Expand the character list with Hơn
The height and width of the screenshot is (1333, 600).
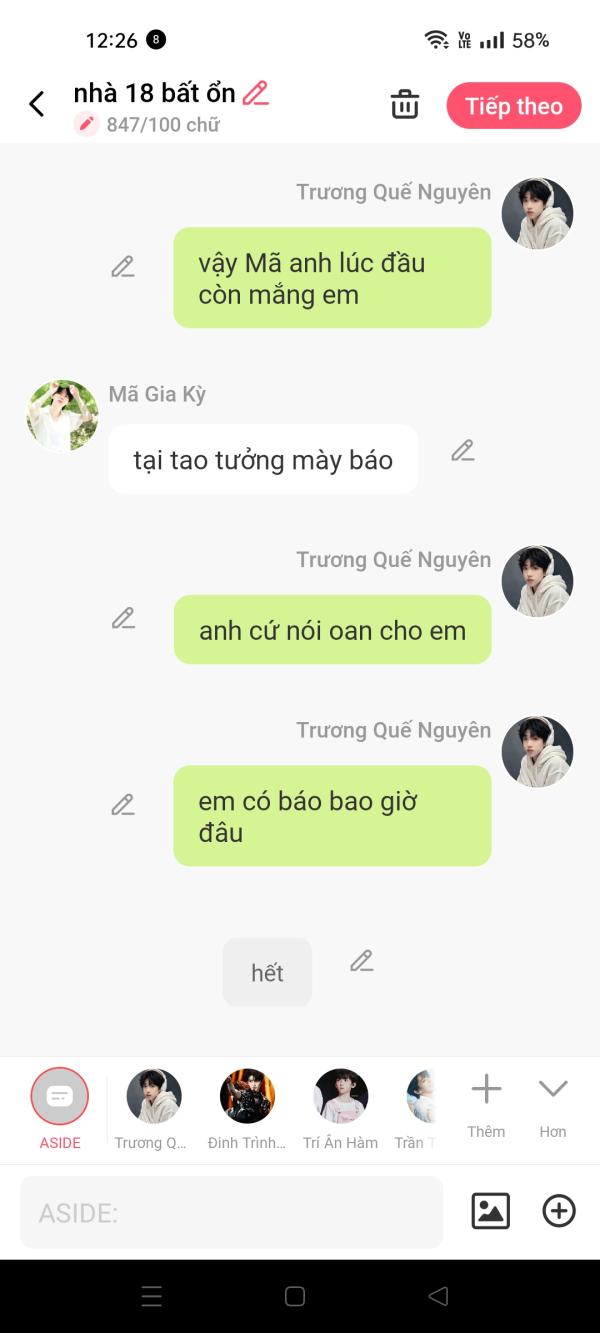[x=553, y=1105]
